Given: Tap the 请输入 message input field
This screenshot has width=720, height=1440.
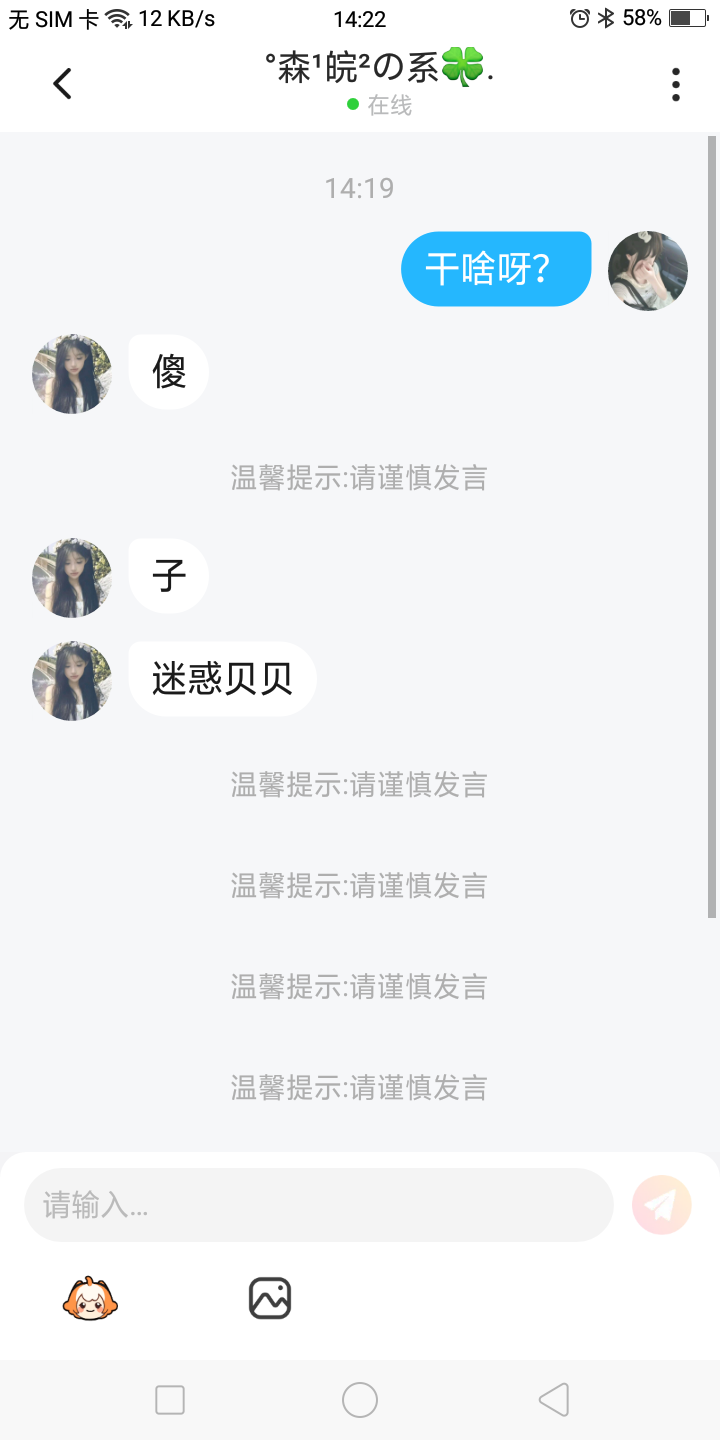Looking at the screenshot, I should point(318,1205).
